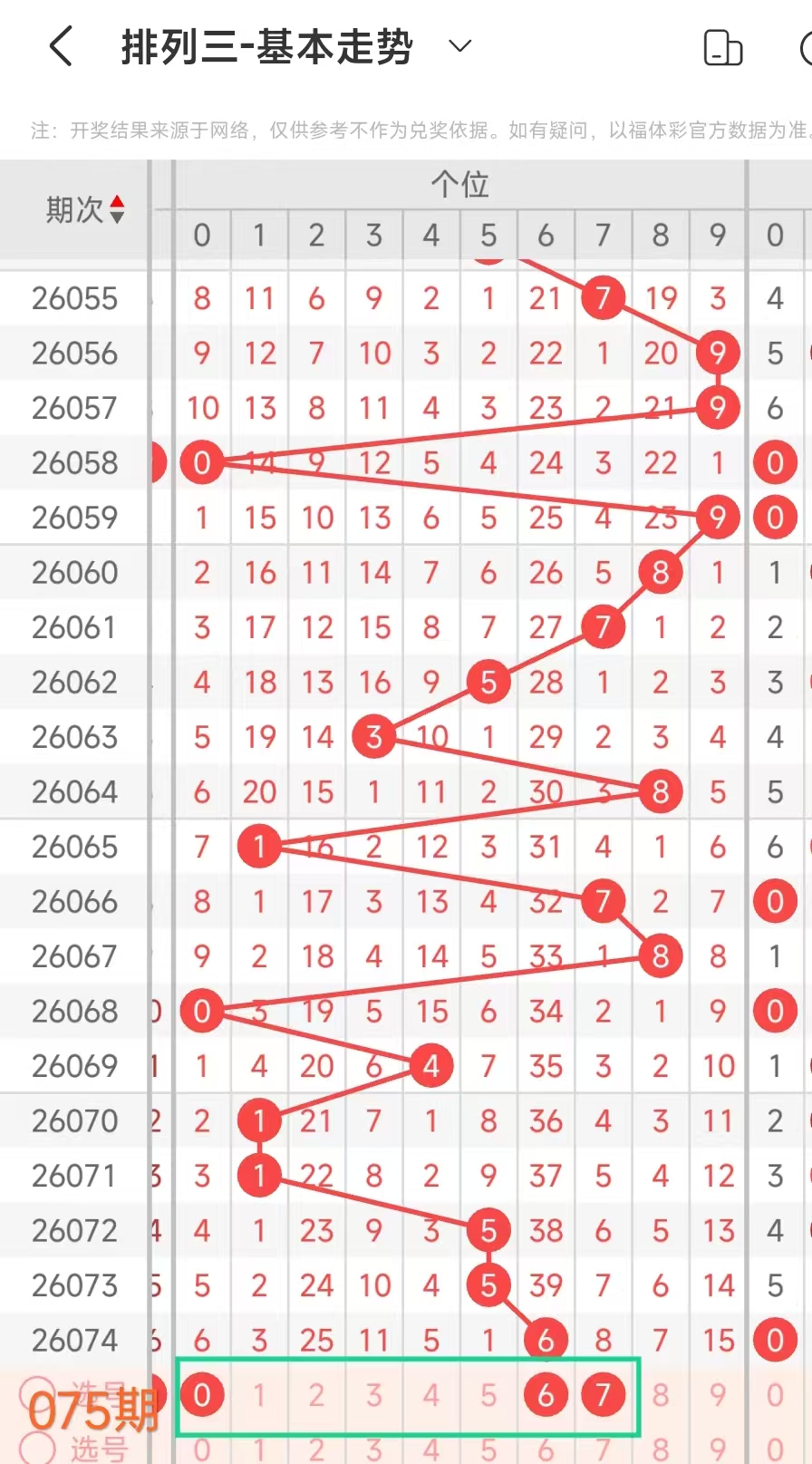
Task: Go back using the top-left arrow
Action: [x=61, y=46]
